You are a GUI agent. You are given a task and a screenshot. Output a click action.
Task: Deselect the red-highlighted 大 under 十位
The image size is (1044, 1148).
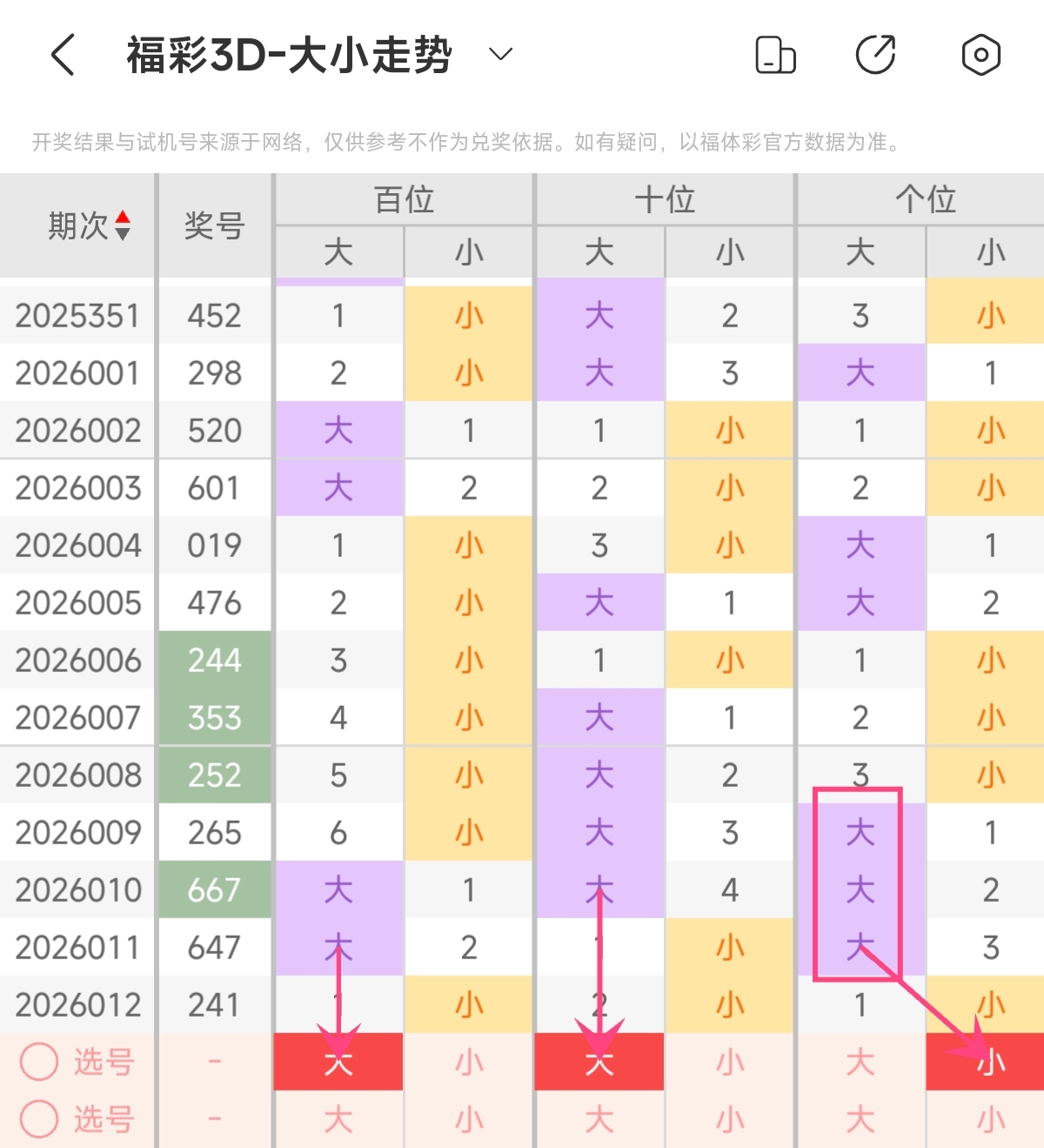[599, 1062]
